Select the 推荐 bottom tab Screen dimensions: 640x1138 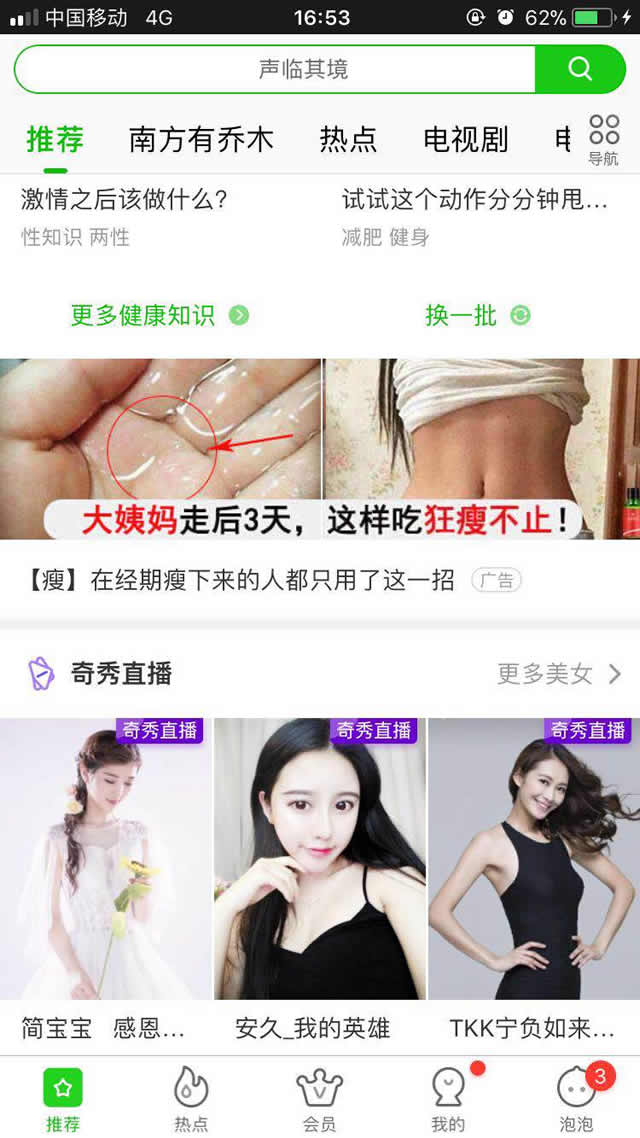[63, 1098]
